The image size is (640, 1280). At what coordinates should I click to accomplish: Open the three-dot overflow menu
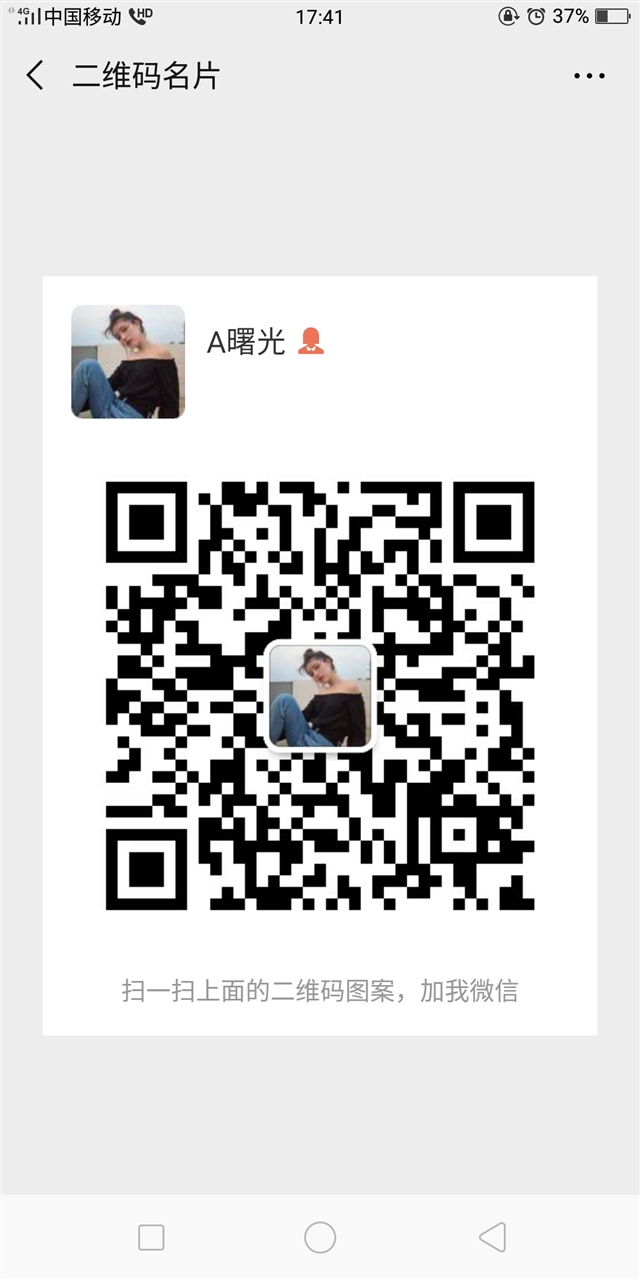tap(589, 76)
